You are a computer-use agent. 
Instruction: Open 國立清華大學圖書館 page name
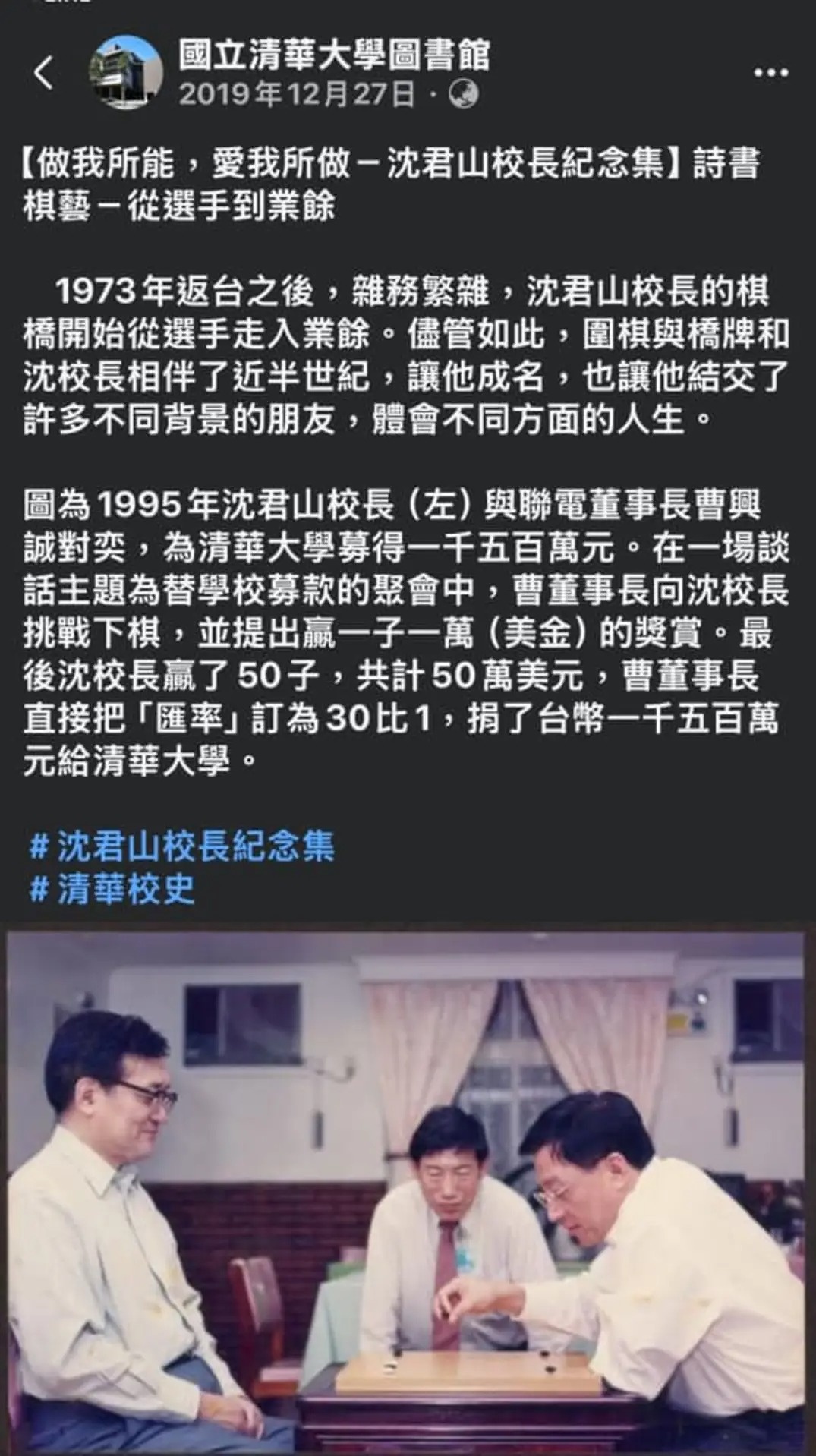[334, 55]
